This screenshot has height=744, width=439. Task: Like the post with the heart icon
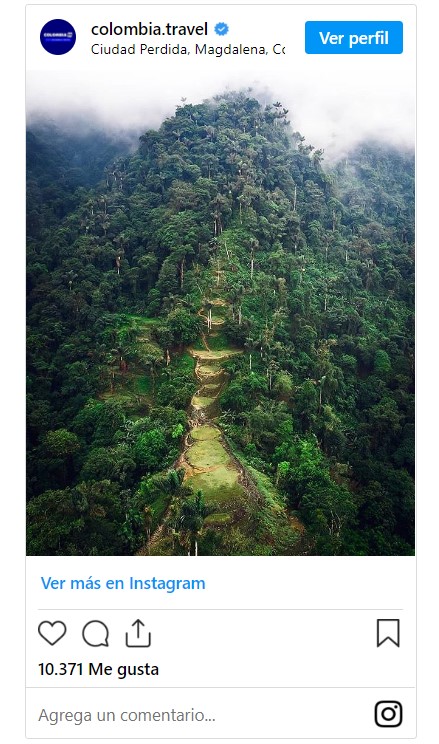point(52,633)
